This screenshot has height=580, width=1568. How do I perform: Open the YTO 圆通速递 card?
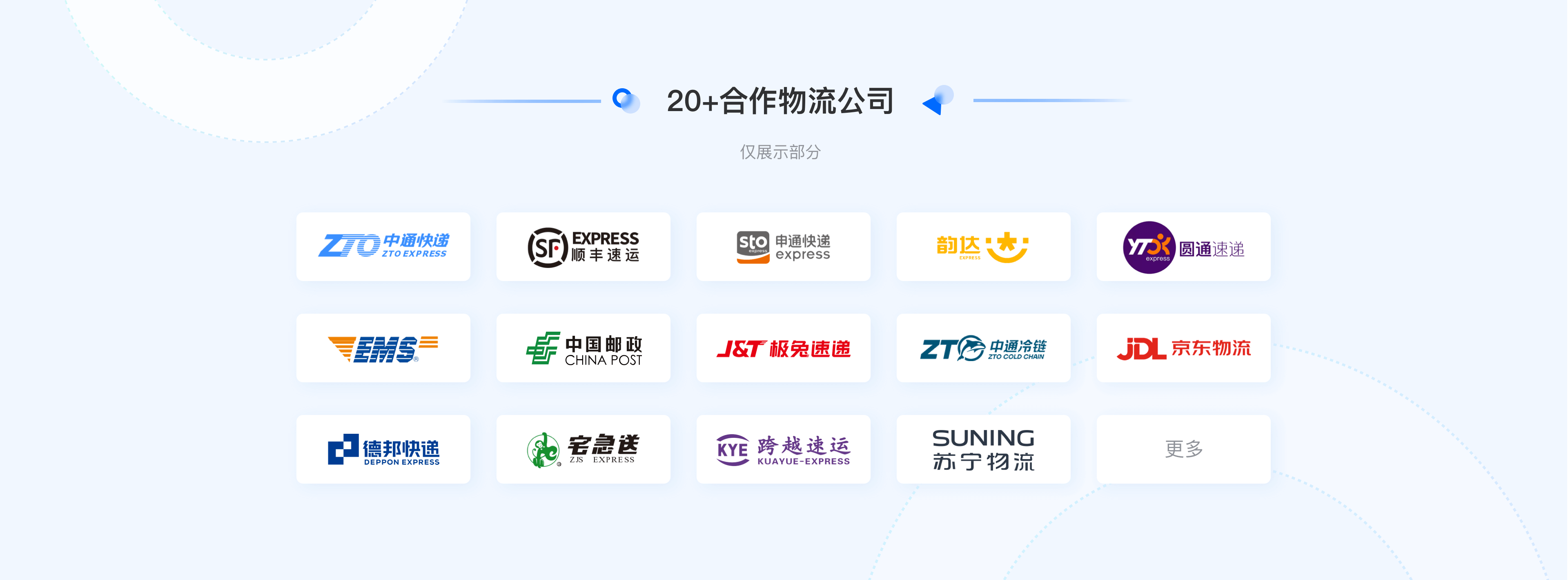coord(1183,246)
